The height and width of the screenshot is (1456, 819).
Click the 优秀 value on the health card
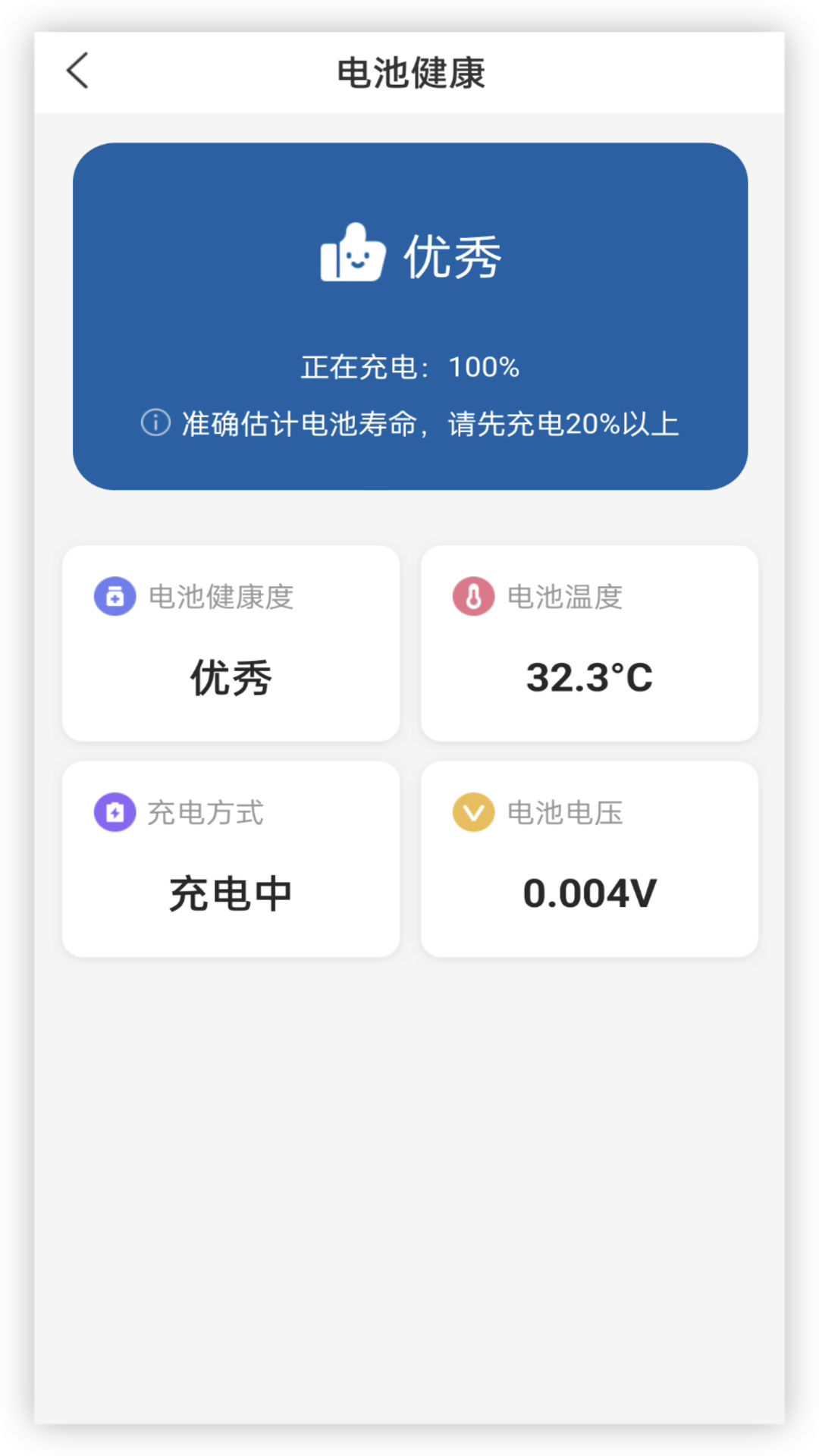point(231,679)
